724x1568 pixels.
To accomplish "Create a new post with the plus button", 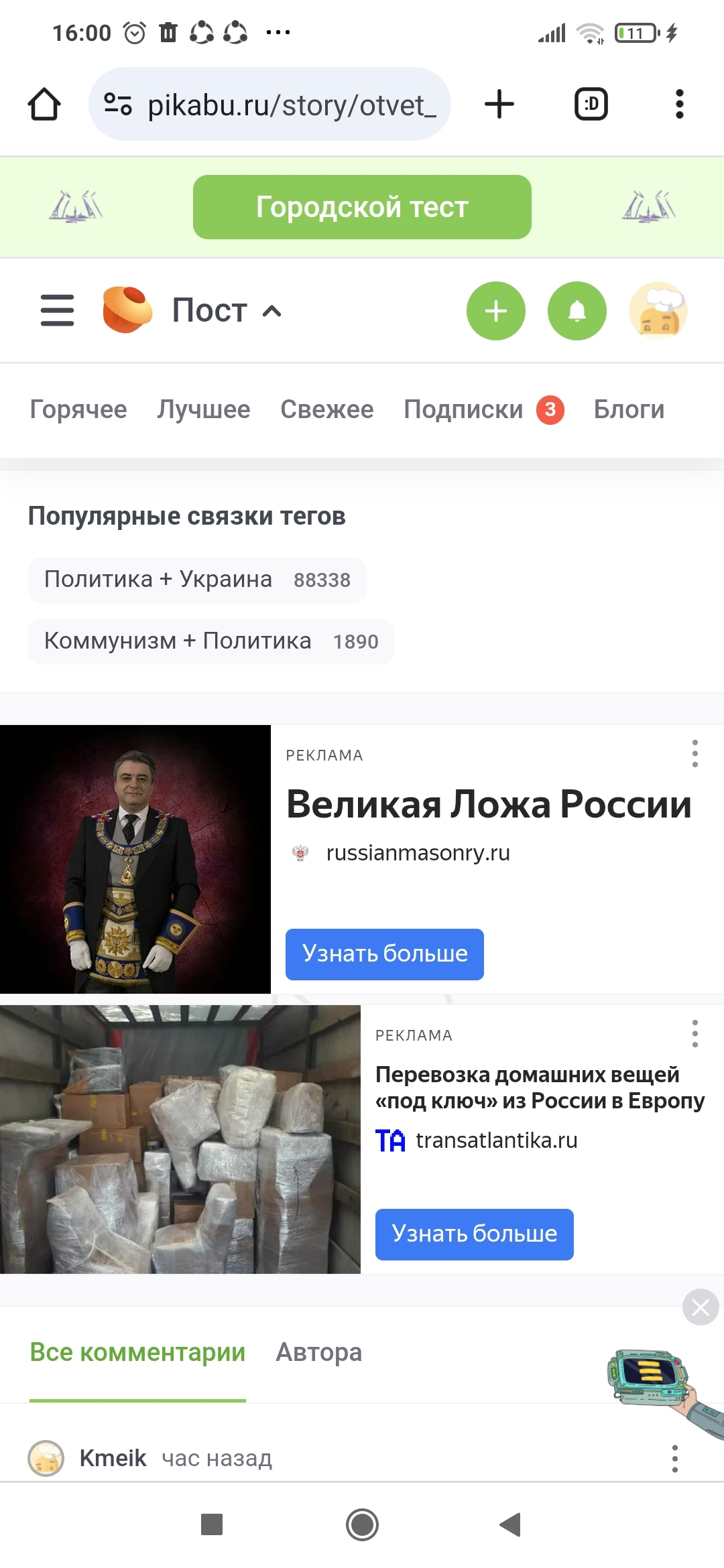I will 496,311.
